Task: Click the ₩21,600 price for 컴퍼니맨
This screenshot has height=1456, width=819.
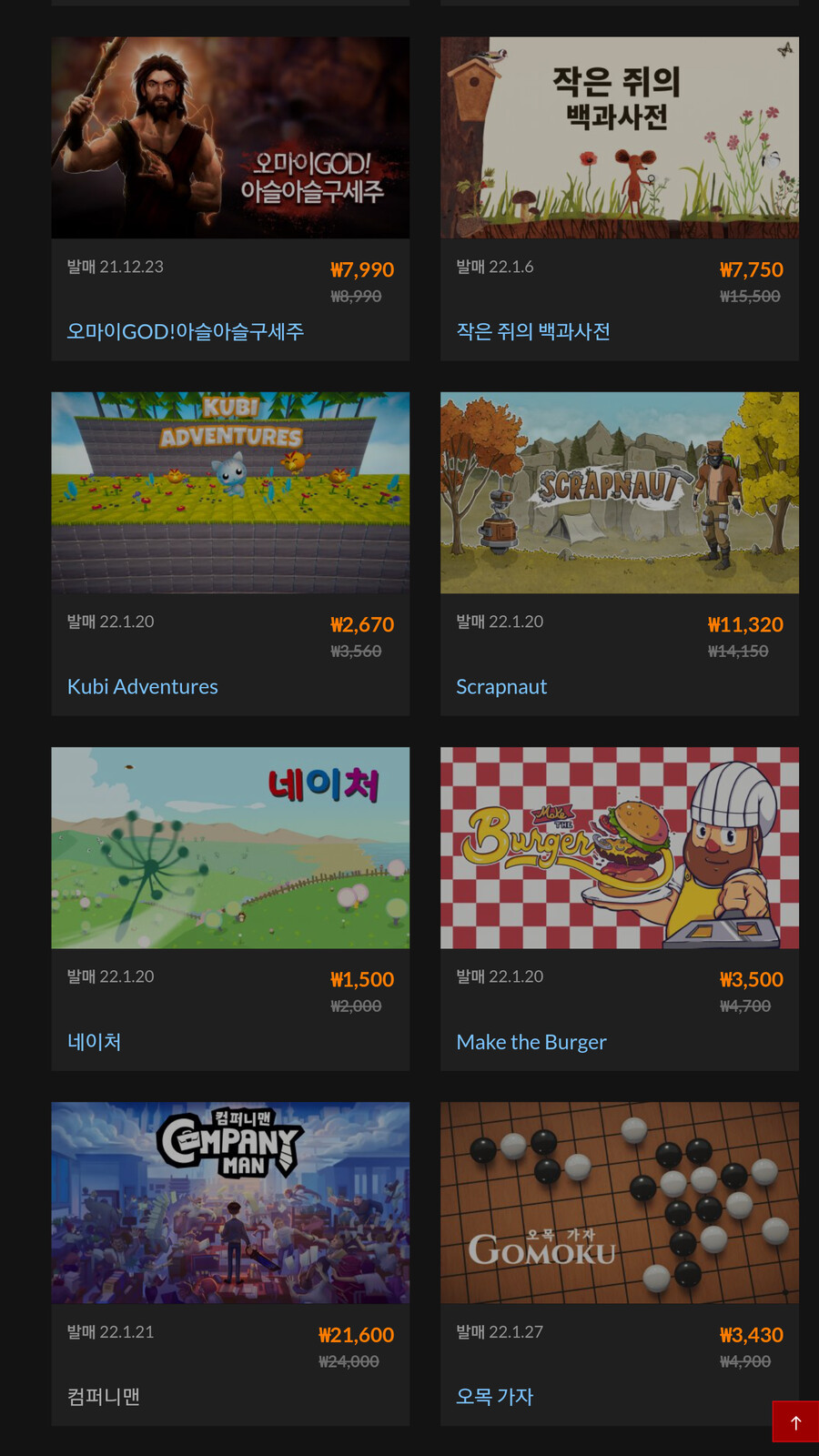Action: pyautogui.click(x=356, y=1334)
